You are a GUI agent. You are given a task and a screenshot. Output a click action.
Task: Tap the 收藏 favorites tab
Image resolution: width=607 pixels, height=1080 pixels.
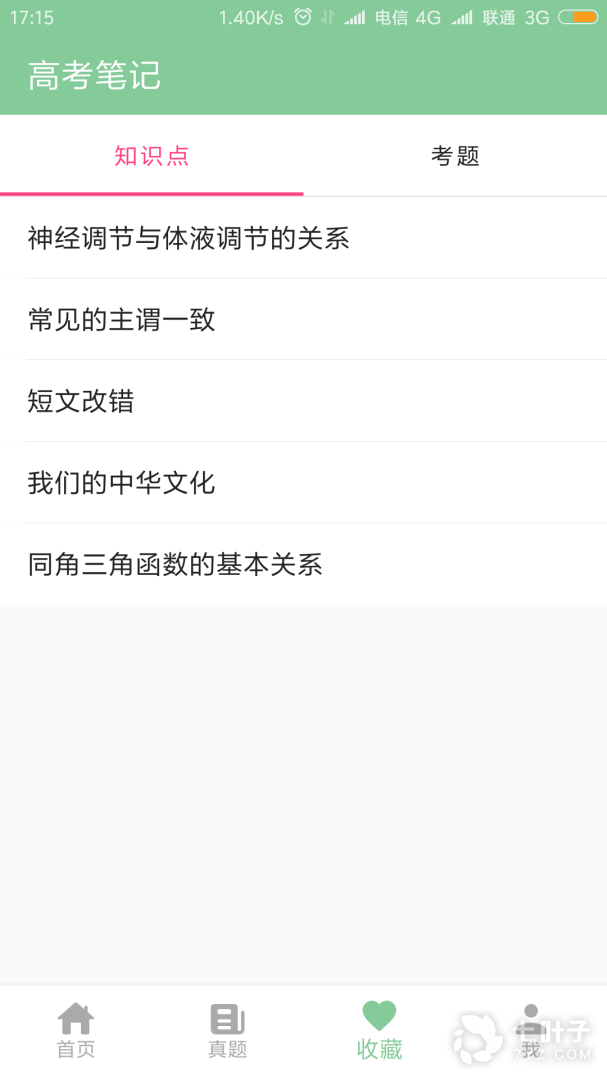click(x=379, y=1031)
